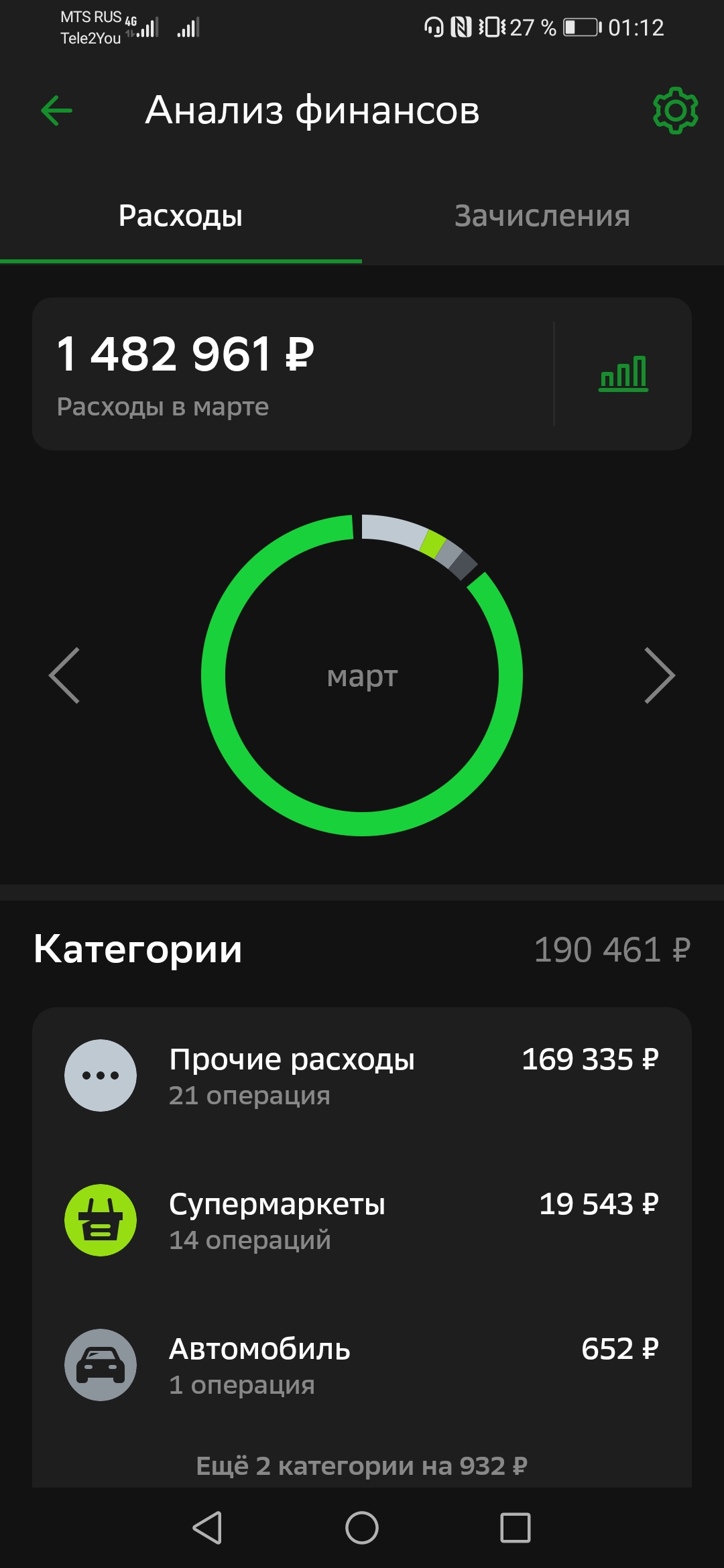
Task: Expand Ещё 2 категории на 932 ₽
Action: coord(362,1466)
